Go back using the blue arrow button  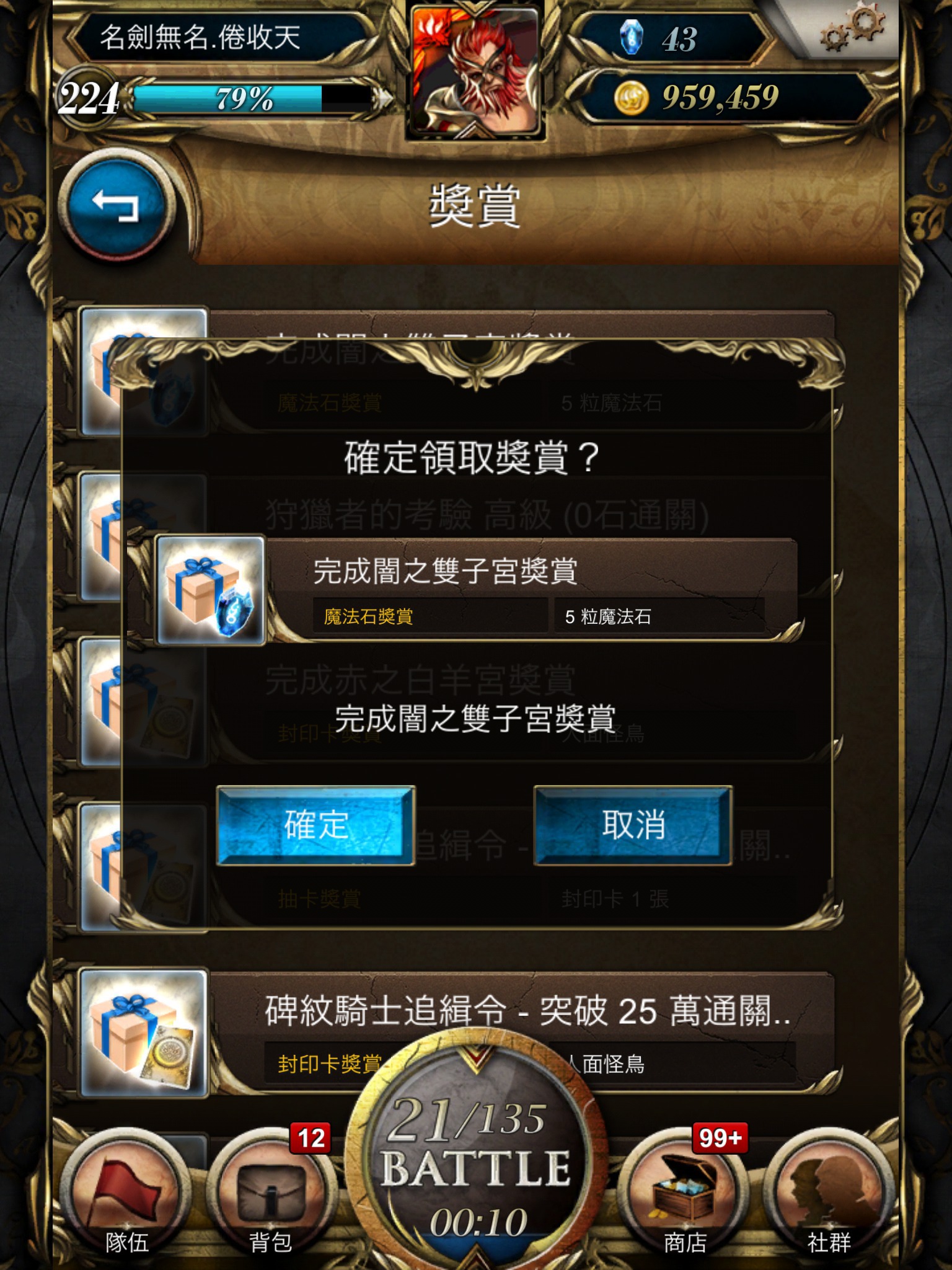(116, 206)
